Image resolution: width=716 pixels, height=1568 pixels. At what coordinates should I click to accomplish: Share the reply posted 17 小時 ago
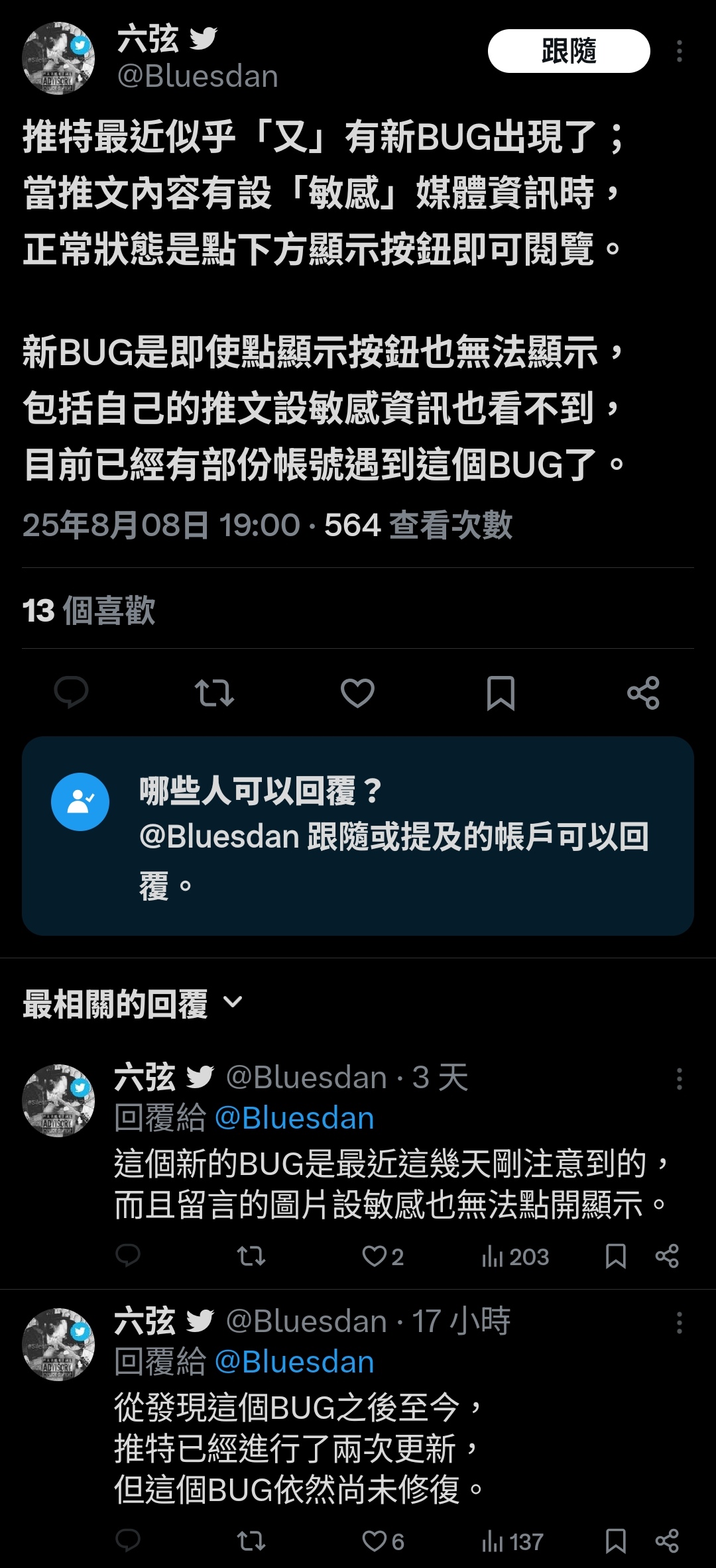coord(667,1541)
